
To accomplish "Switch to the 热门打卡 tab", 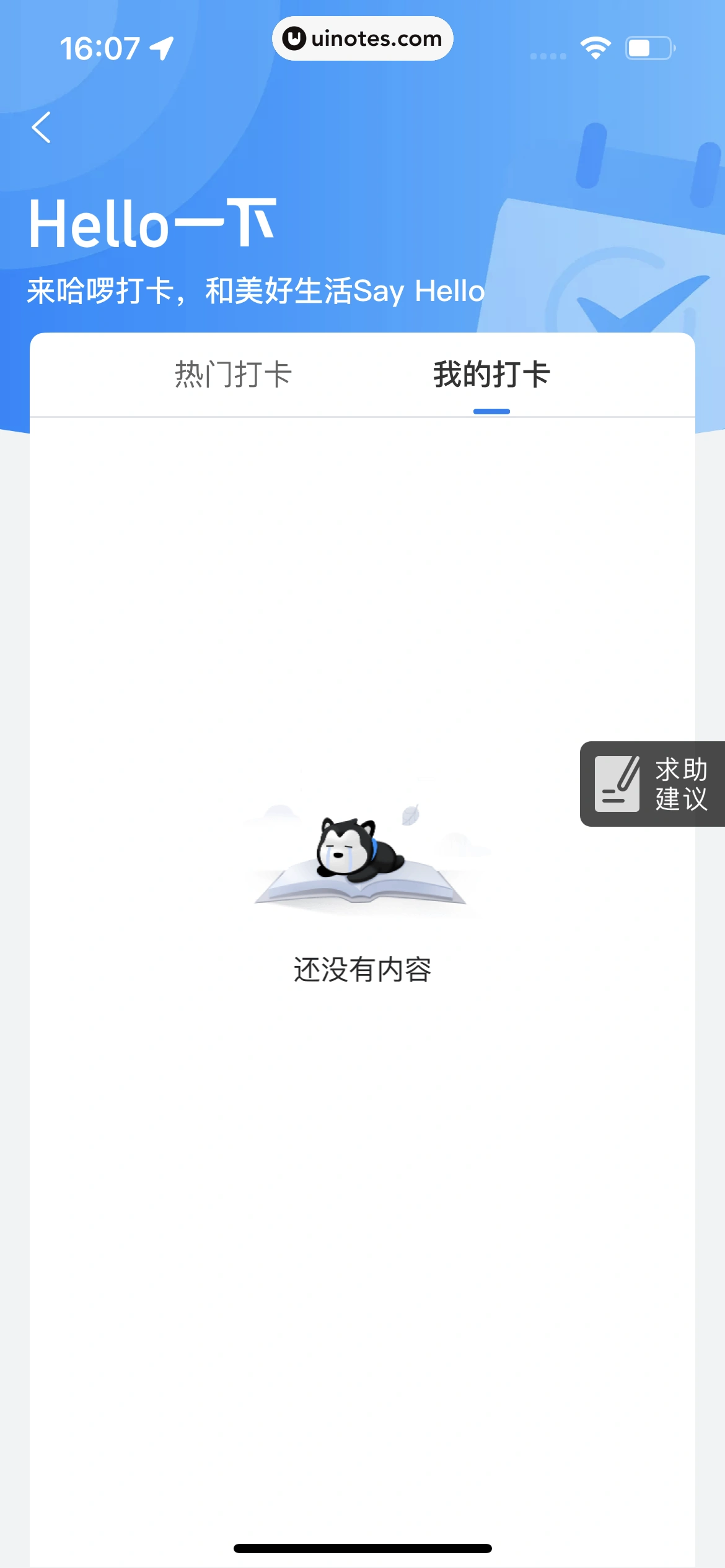I will click(232, 373).
